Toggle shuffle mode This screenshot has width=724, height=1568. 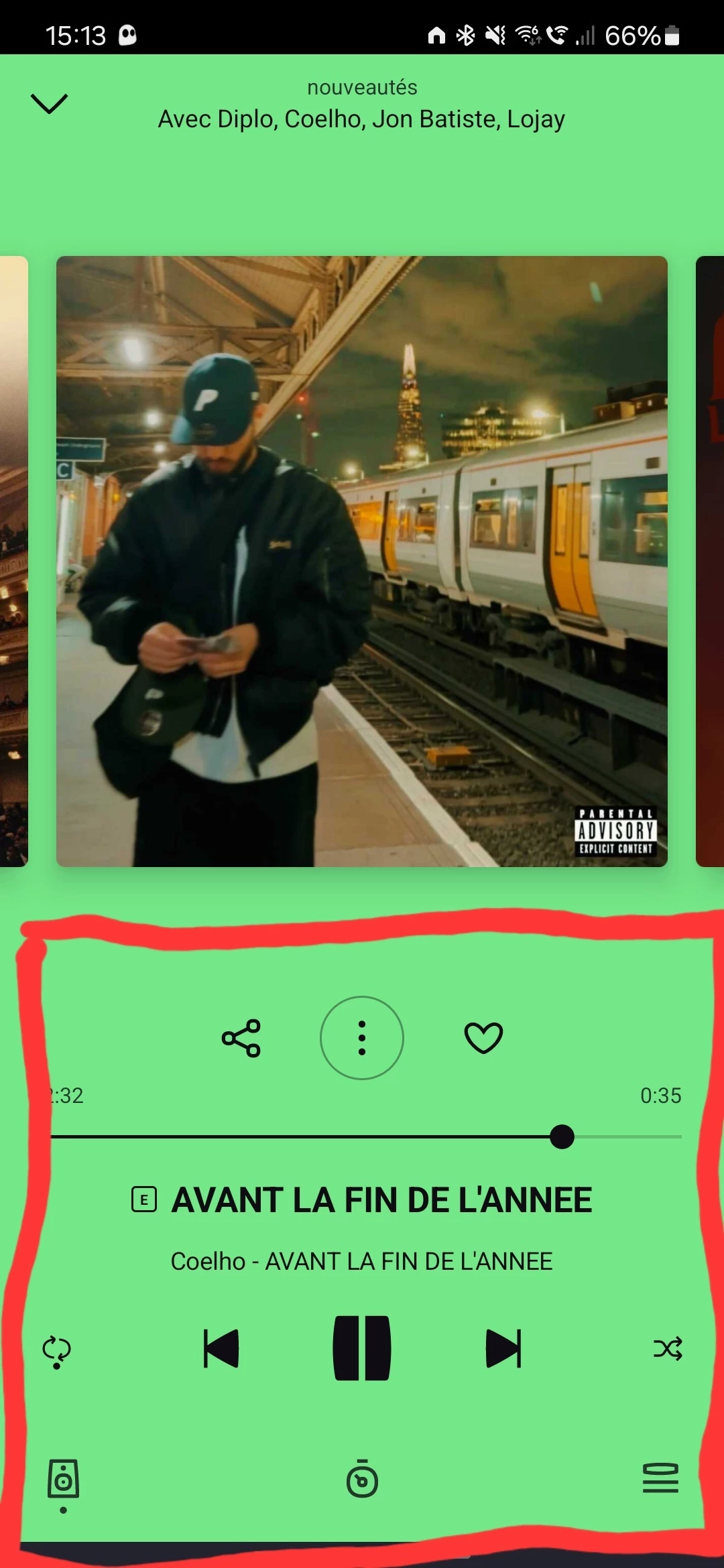668,1348
